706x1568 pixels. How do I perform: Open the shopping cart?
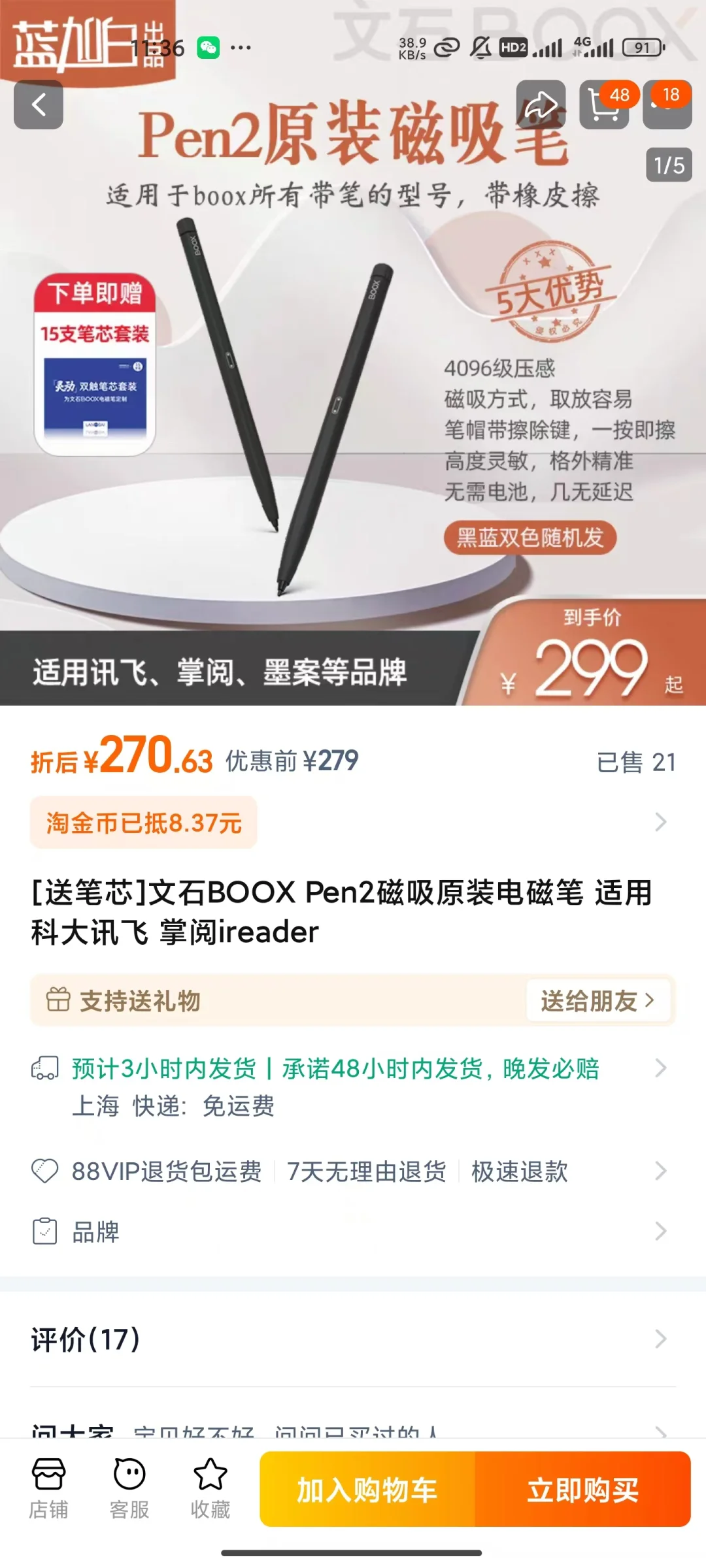(604, 105)
